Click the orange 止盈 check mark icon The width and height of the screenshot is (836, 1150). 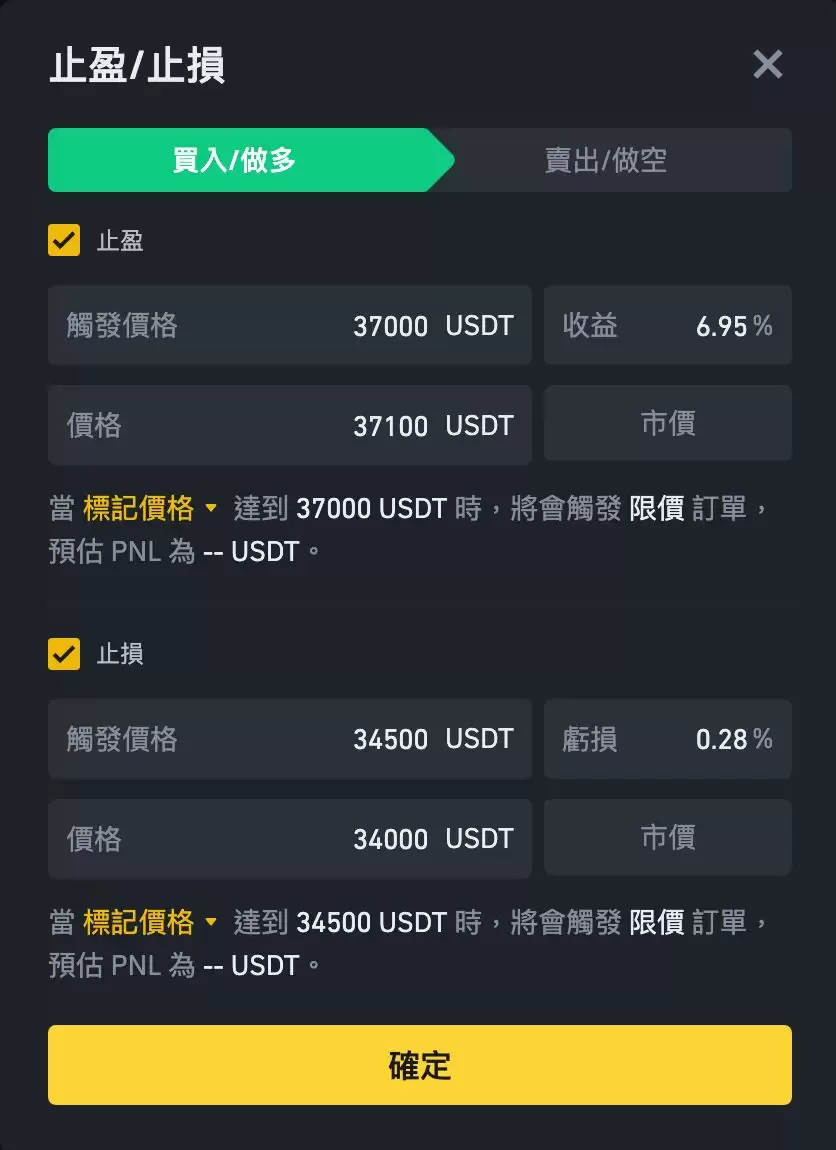pos(63,241)
